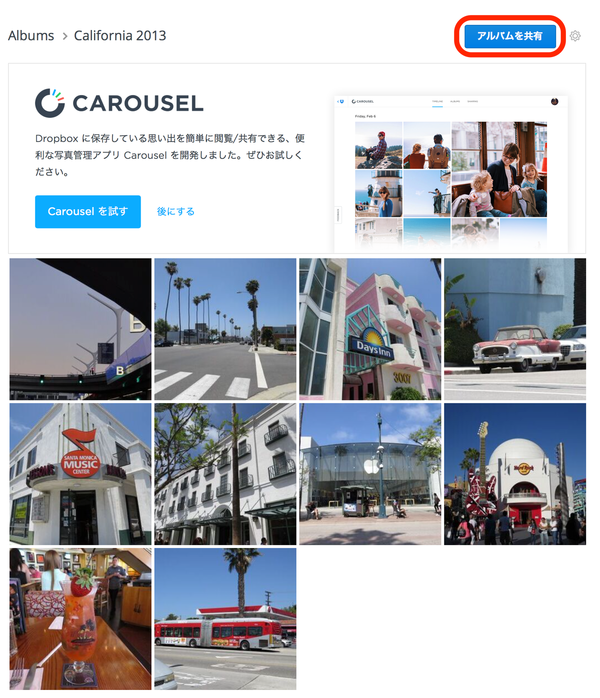Open the dusk overpass photo
The height and width of the screenshot is (698, 600).
[x=80, y=329]
